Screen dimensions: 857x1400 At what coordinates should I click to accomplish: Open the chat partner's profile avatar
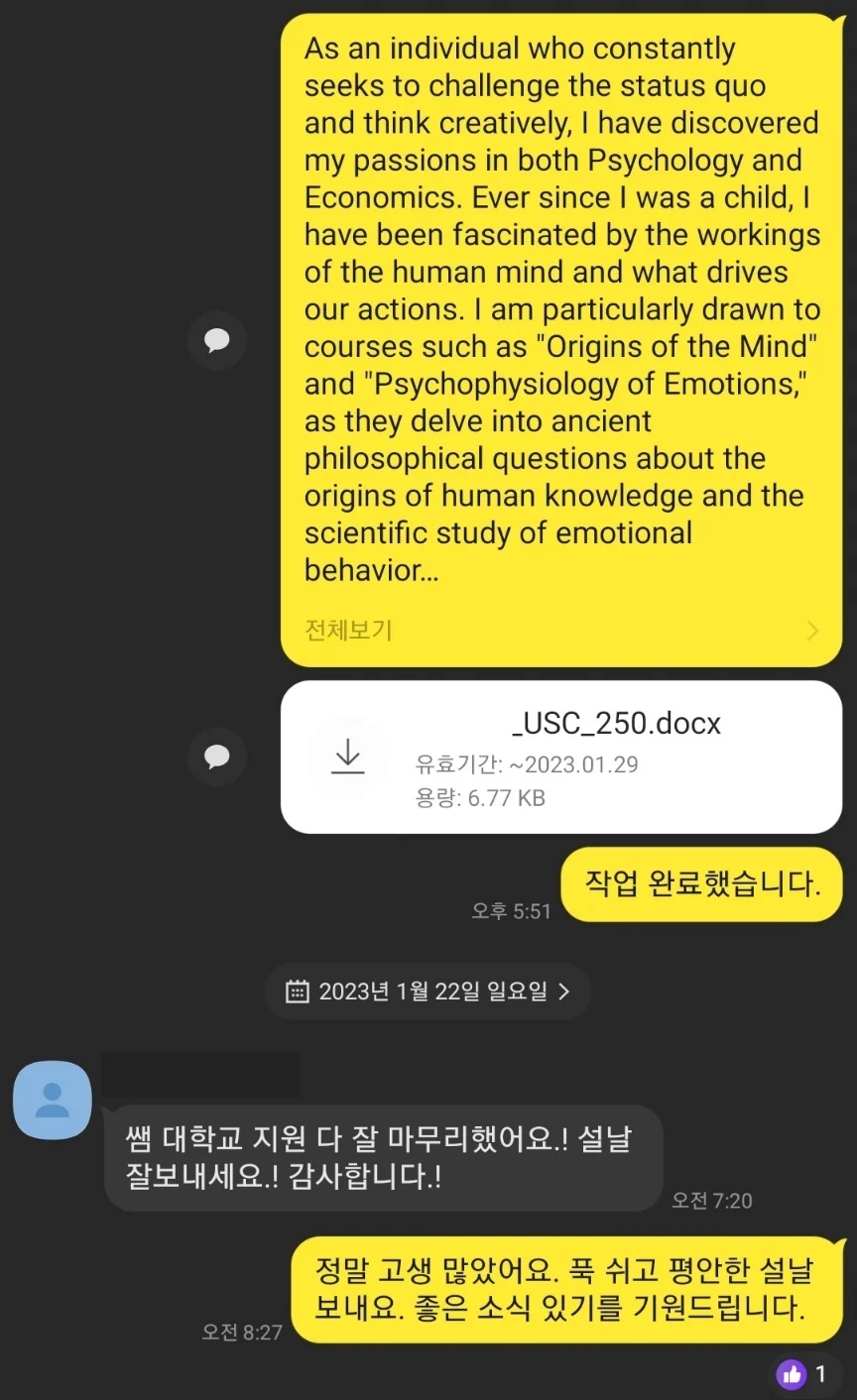[52, 1100]
